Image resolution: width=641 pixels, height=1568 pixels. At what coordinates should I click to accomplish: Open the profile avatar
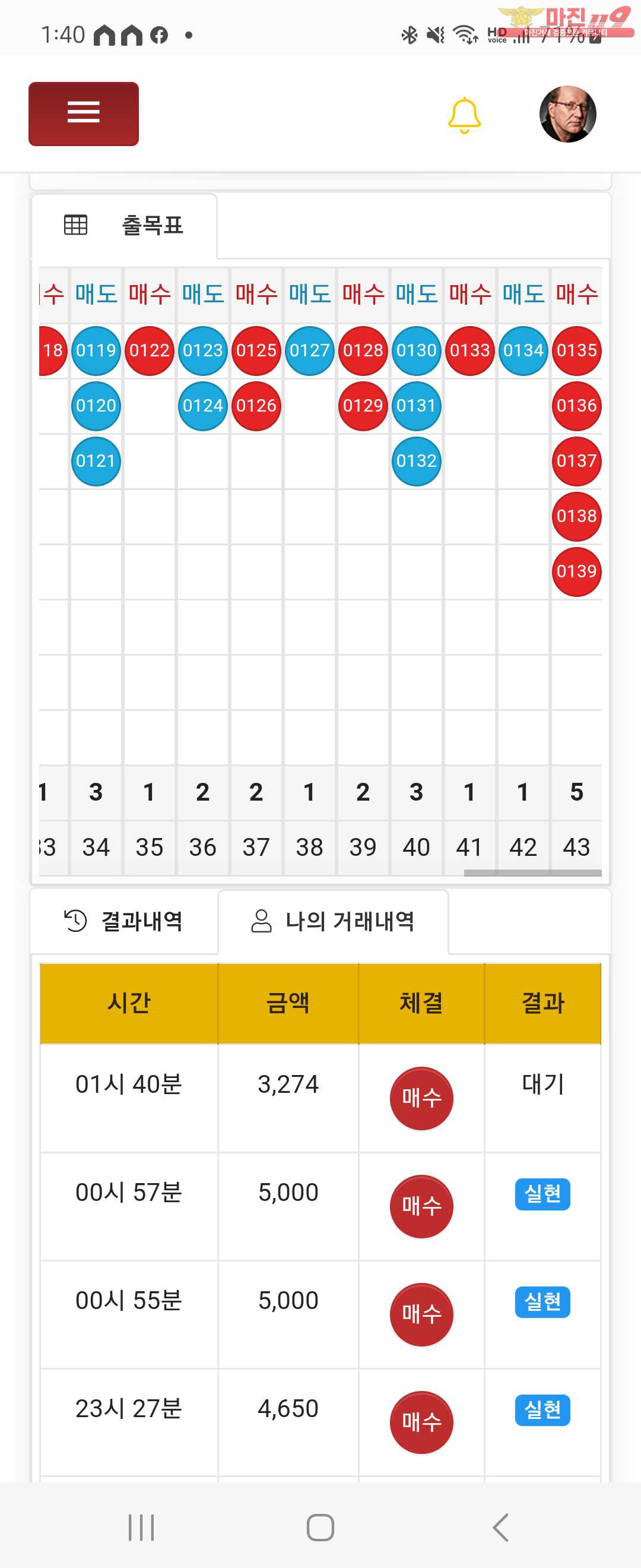click(x=567, y=114)
